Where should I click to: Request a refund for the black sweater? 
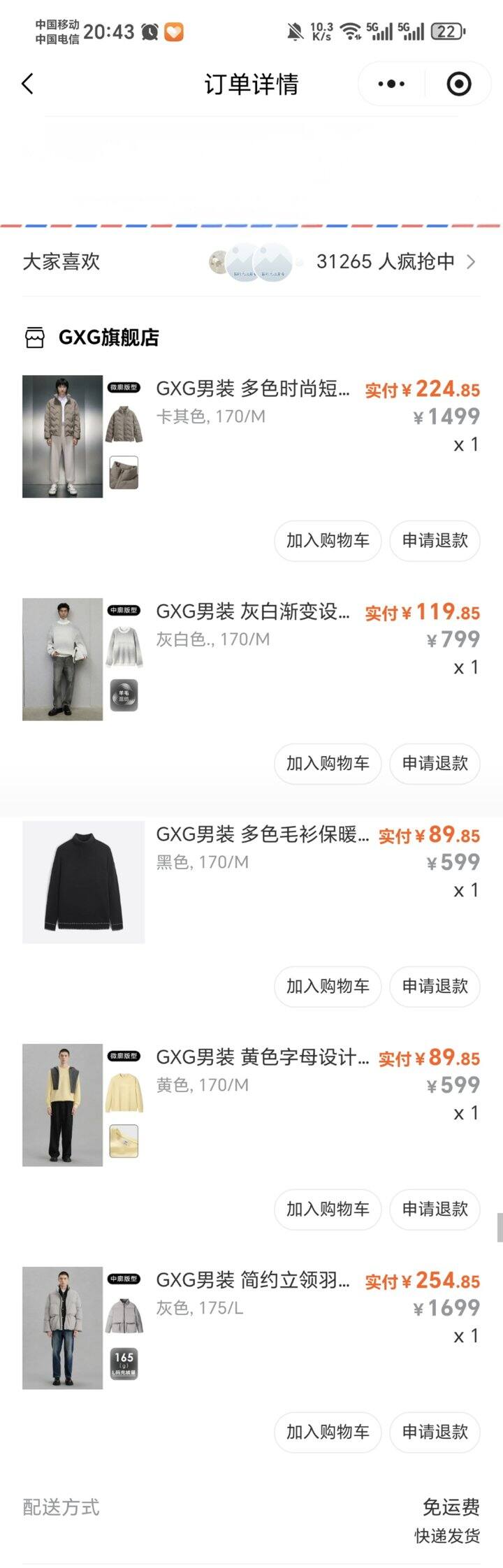pyautogui.click(x=435, y=986)
